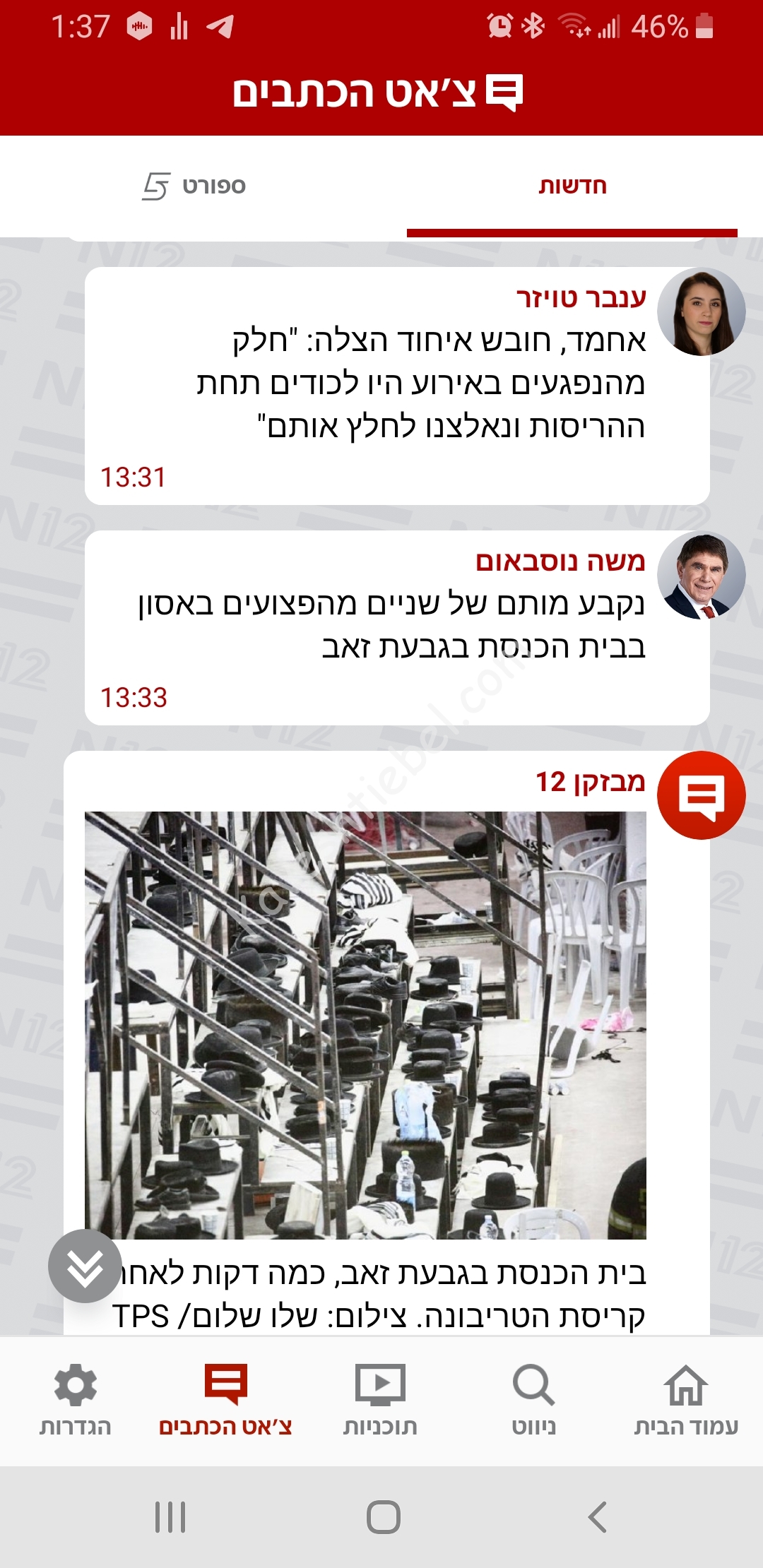Open the תוכניות tab
The height and width of the screenshot is (1568, 763).
point(380,1399)
